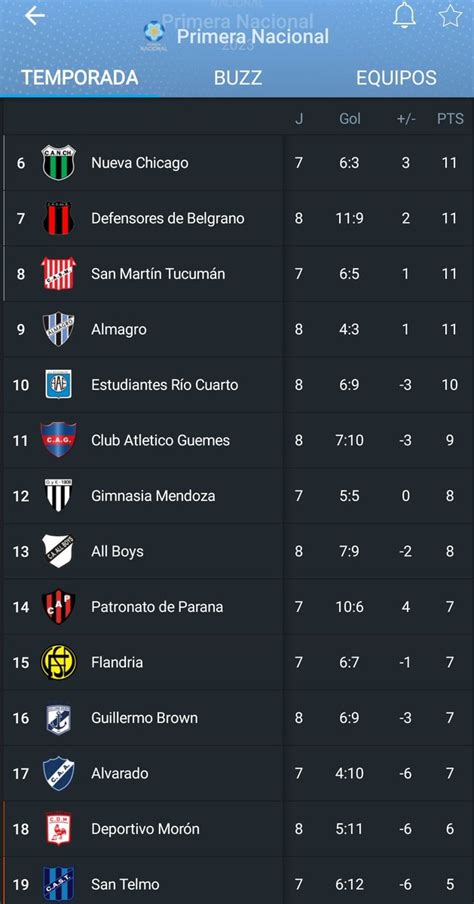
Task: Mark Primera Nacional as favorite with star
Action: tap(450, 16)
